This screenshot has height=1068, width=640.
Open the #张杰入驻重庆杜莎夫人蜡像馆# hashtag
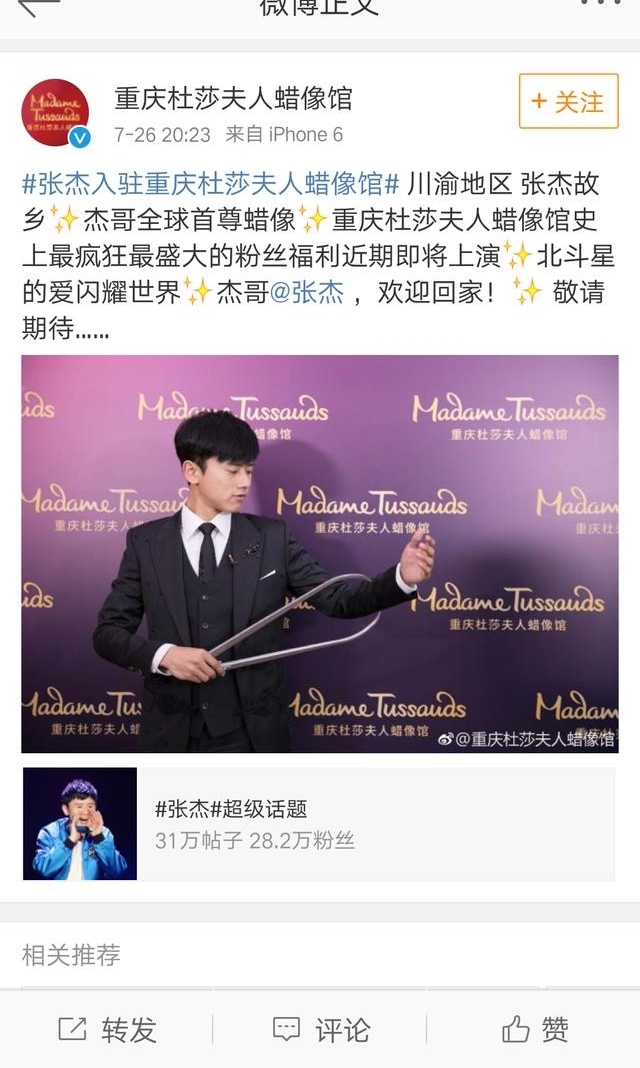210,184
